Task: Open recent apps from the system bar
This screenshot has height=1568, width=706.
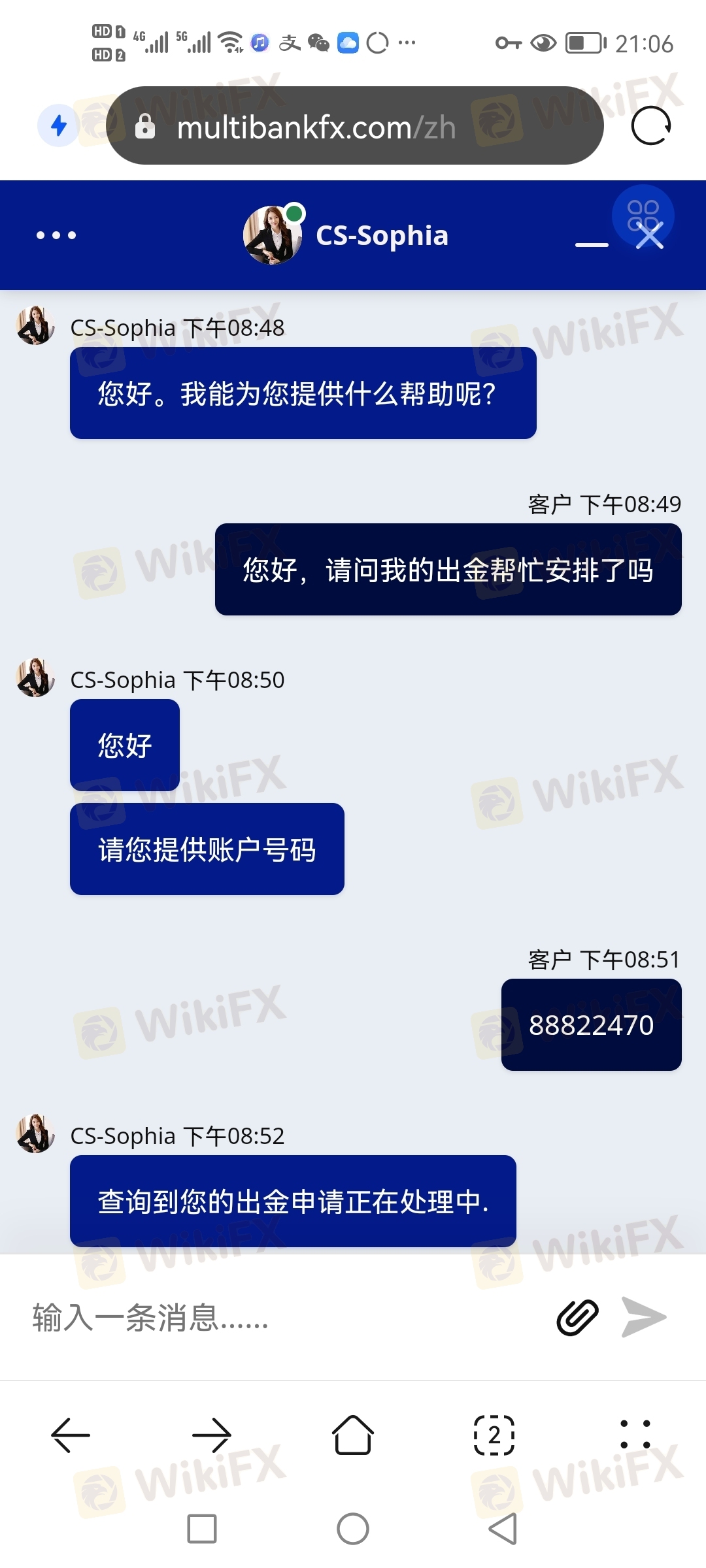Action: click(x=202, y=1529)
